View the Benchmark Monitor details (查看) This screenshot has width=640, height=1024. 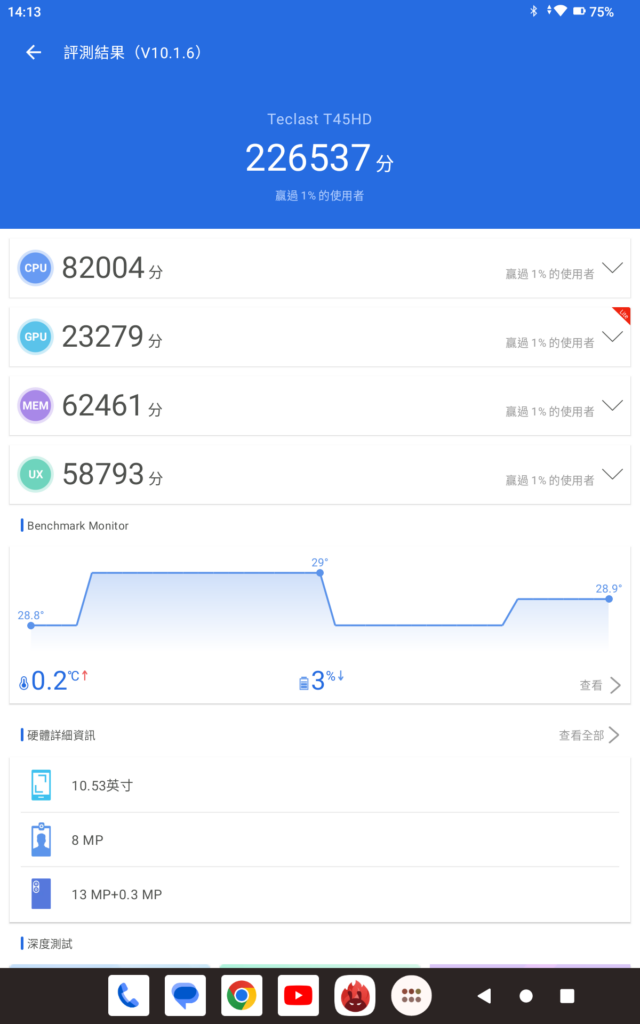pos(601,685)
